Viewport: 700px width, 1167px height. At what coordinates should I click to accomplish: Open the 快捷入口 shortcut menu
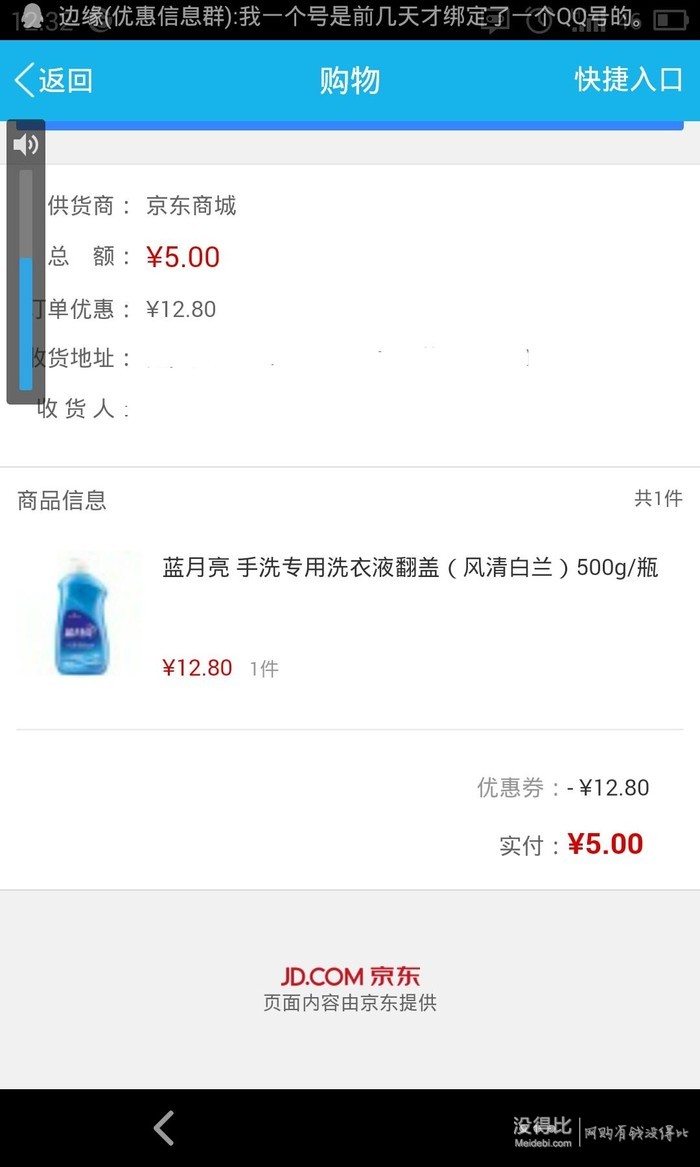coord(629,80)
